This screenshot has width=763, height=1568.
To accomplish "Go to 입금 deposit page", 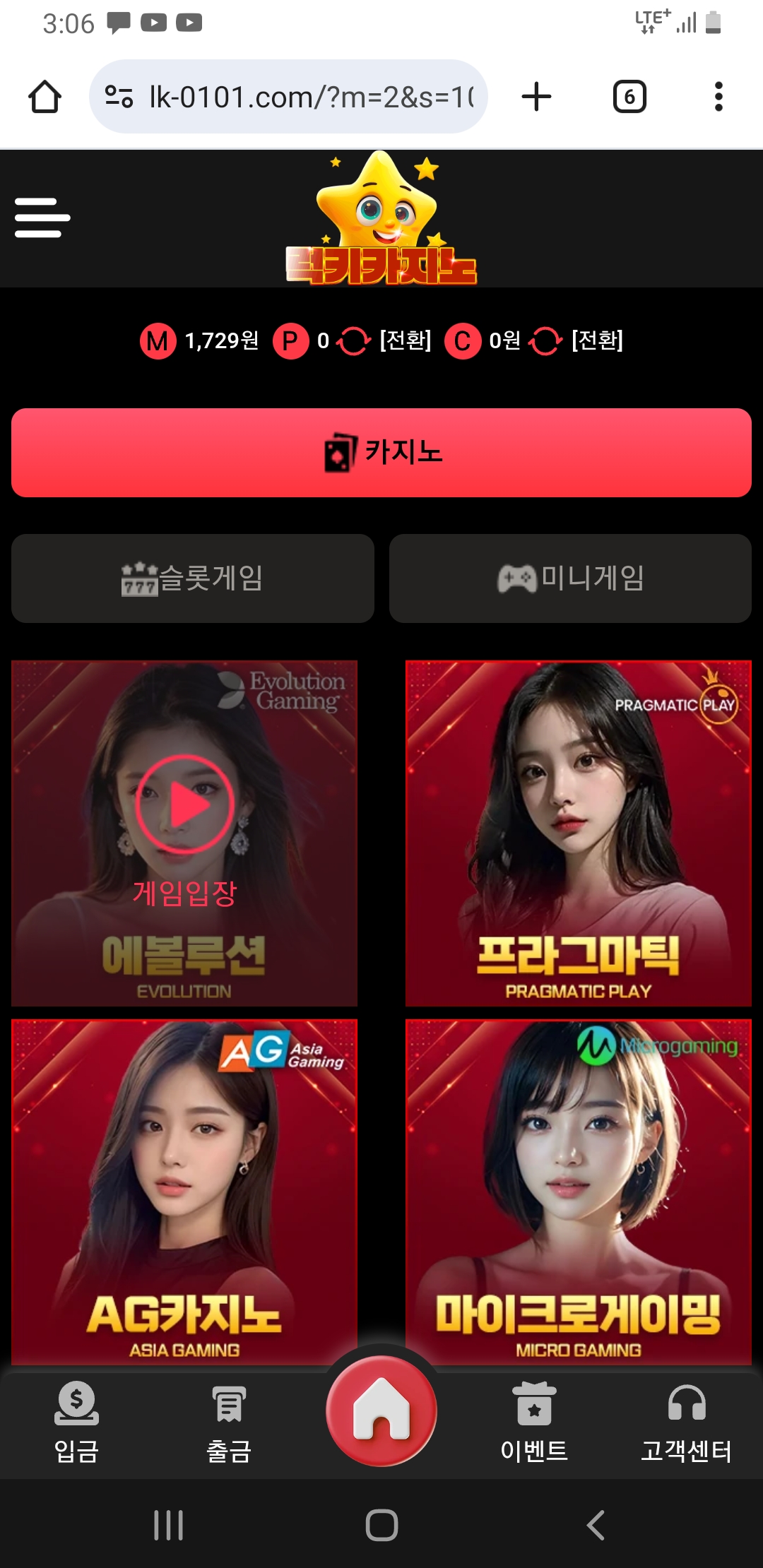I will pos(76,1421).
